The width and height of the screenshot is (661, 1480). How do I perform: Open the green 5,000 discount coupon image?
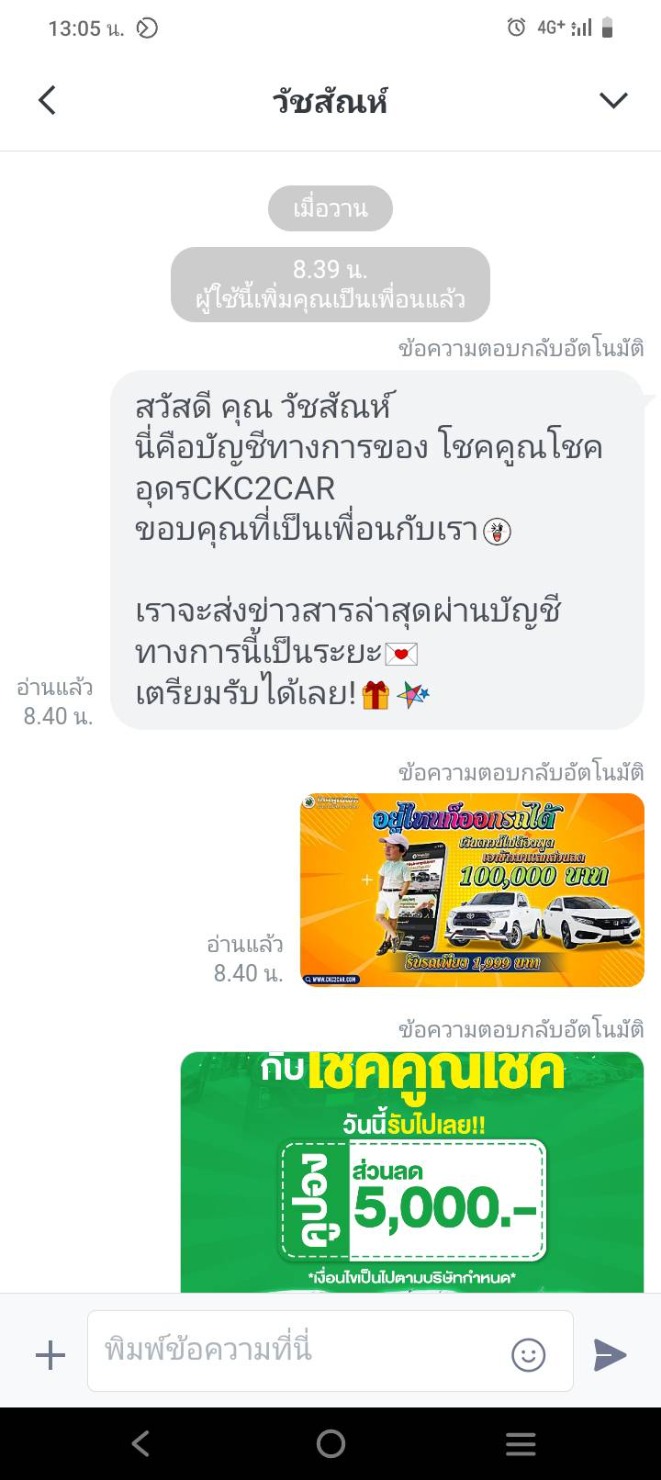pyautogui.click(x=412, y=1172)
